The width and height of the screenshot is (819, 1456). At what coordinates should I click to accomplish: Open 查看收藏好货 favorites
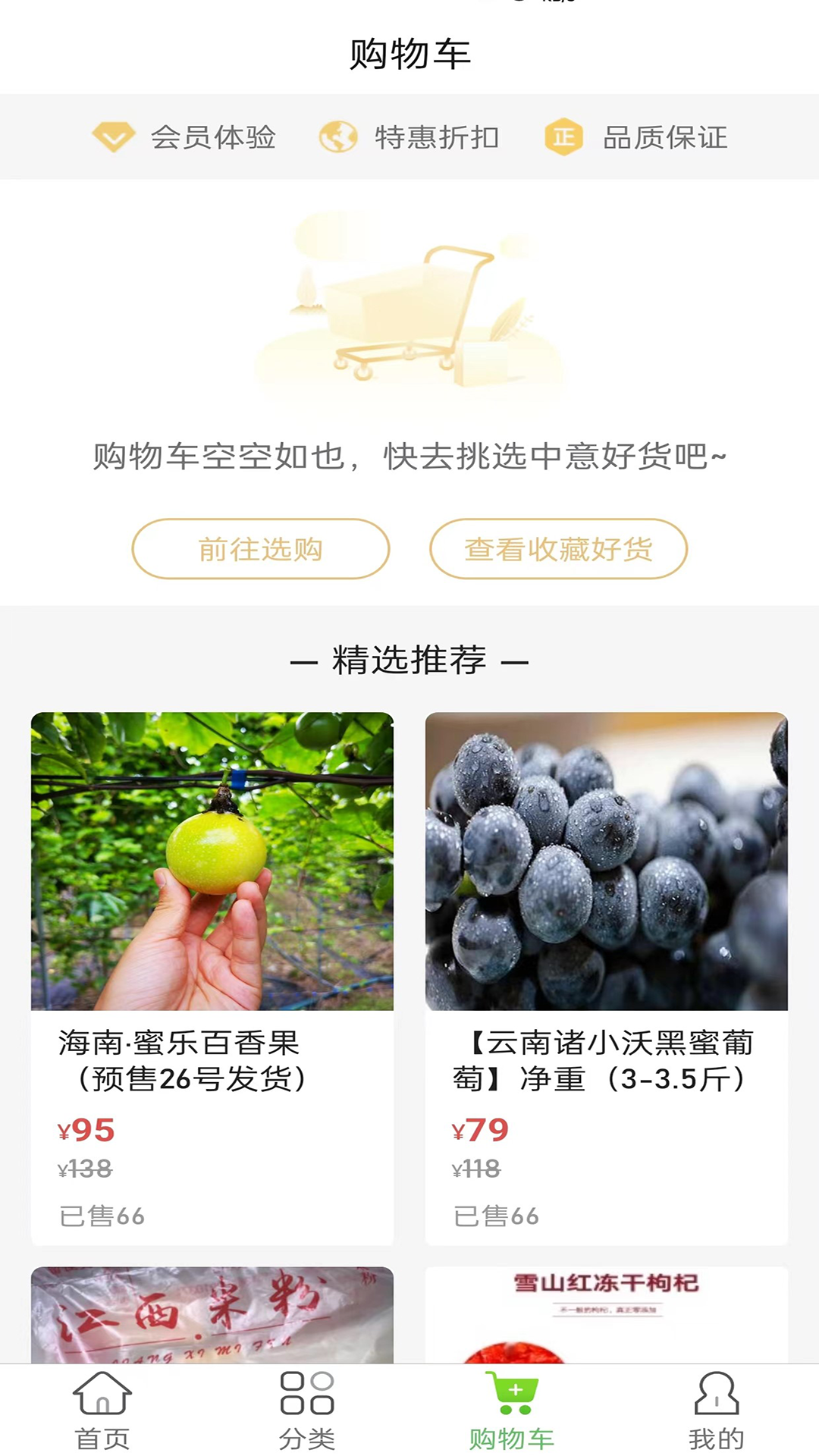click(558, 549)
